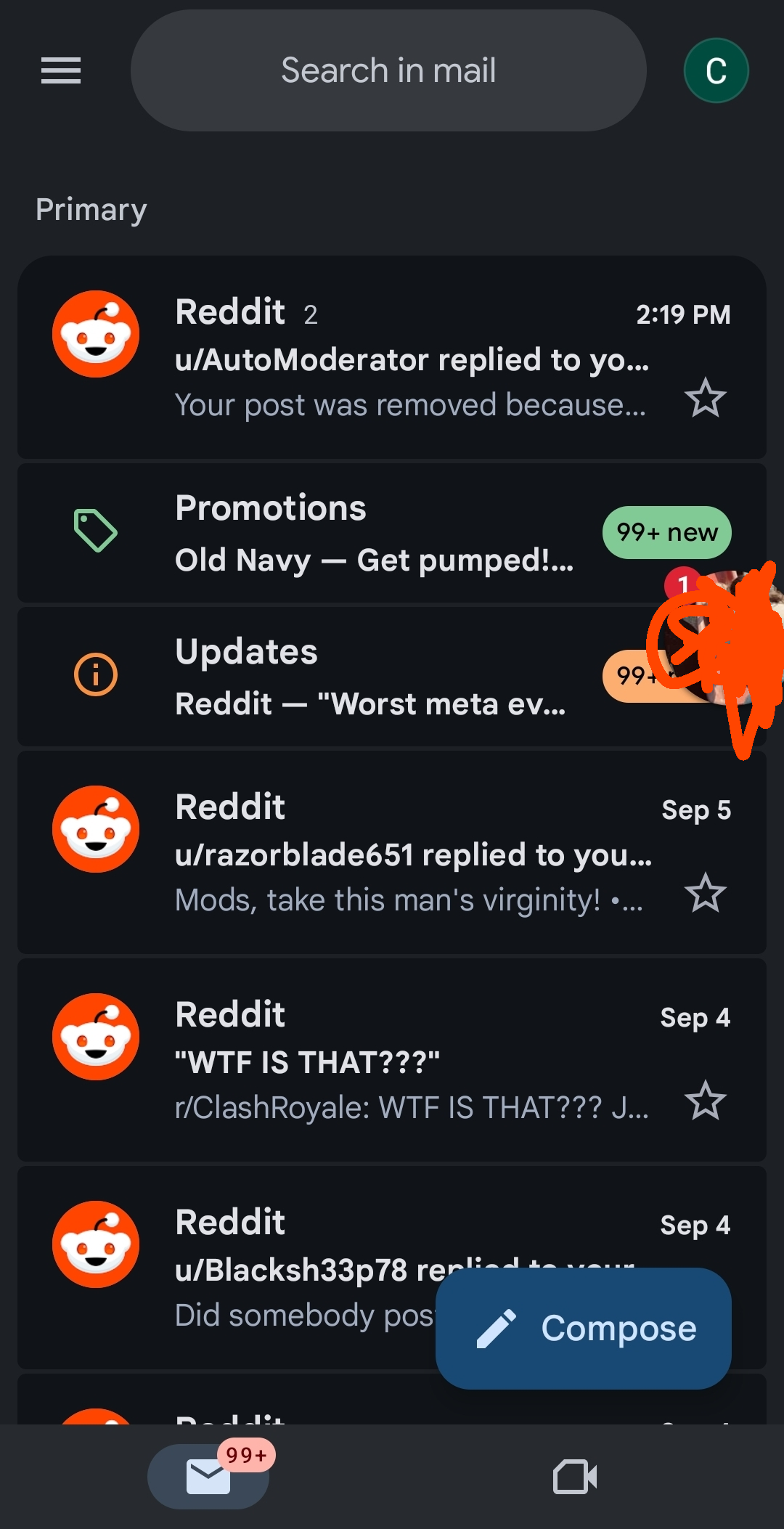The height and width of the screenshot is (1529, 784).
Task: Switch to the Meet video tab
Action: [x=575, y=1477]
